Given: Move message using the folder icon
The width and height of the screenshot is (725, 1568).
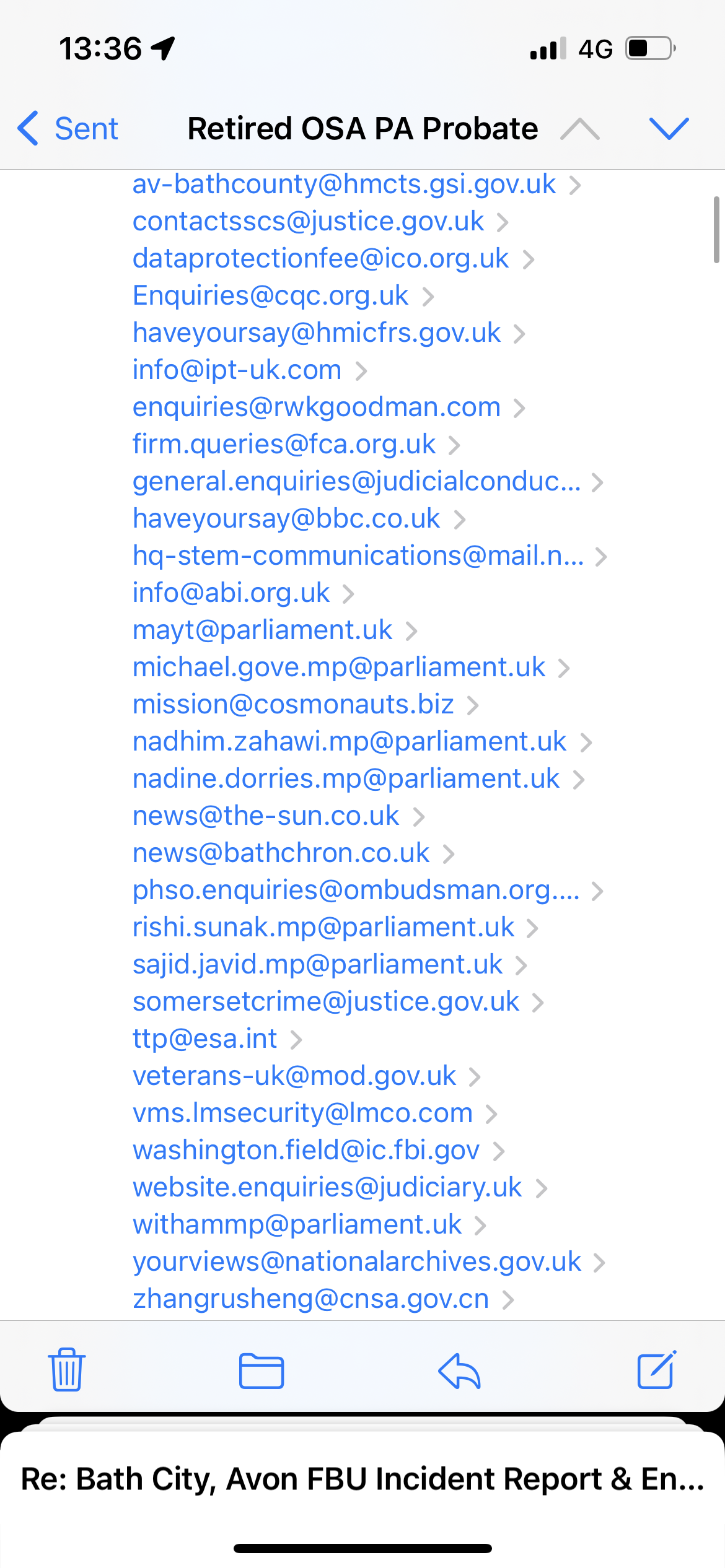Looking at the screenshot, I should click(261, 1370).
